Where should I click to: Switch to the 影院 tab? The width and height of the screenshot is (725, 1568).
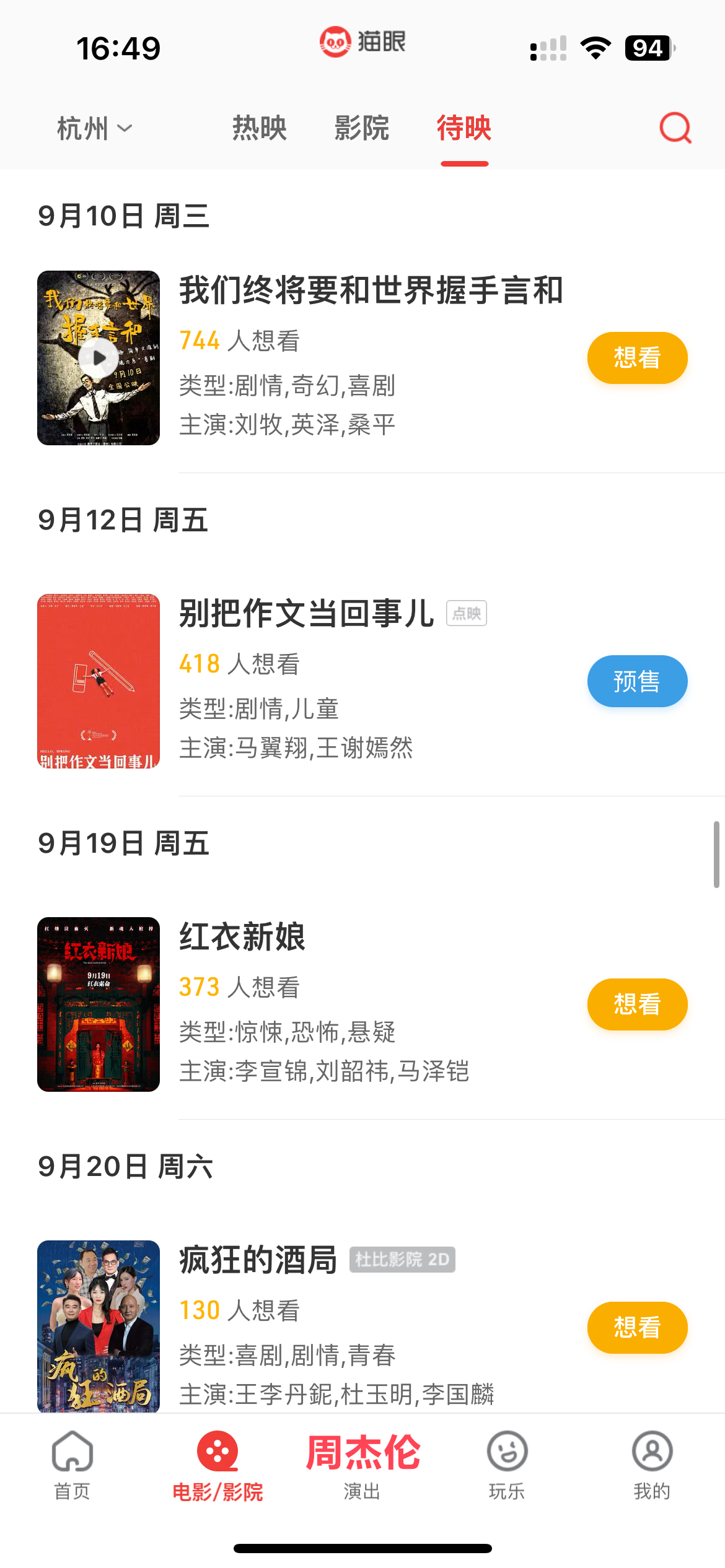(362, 128)
